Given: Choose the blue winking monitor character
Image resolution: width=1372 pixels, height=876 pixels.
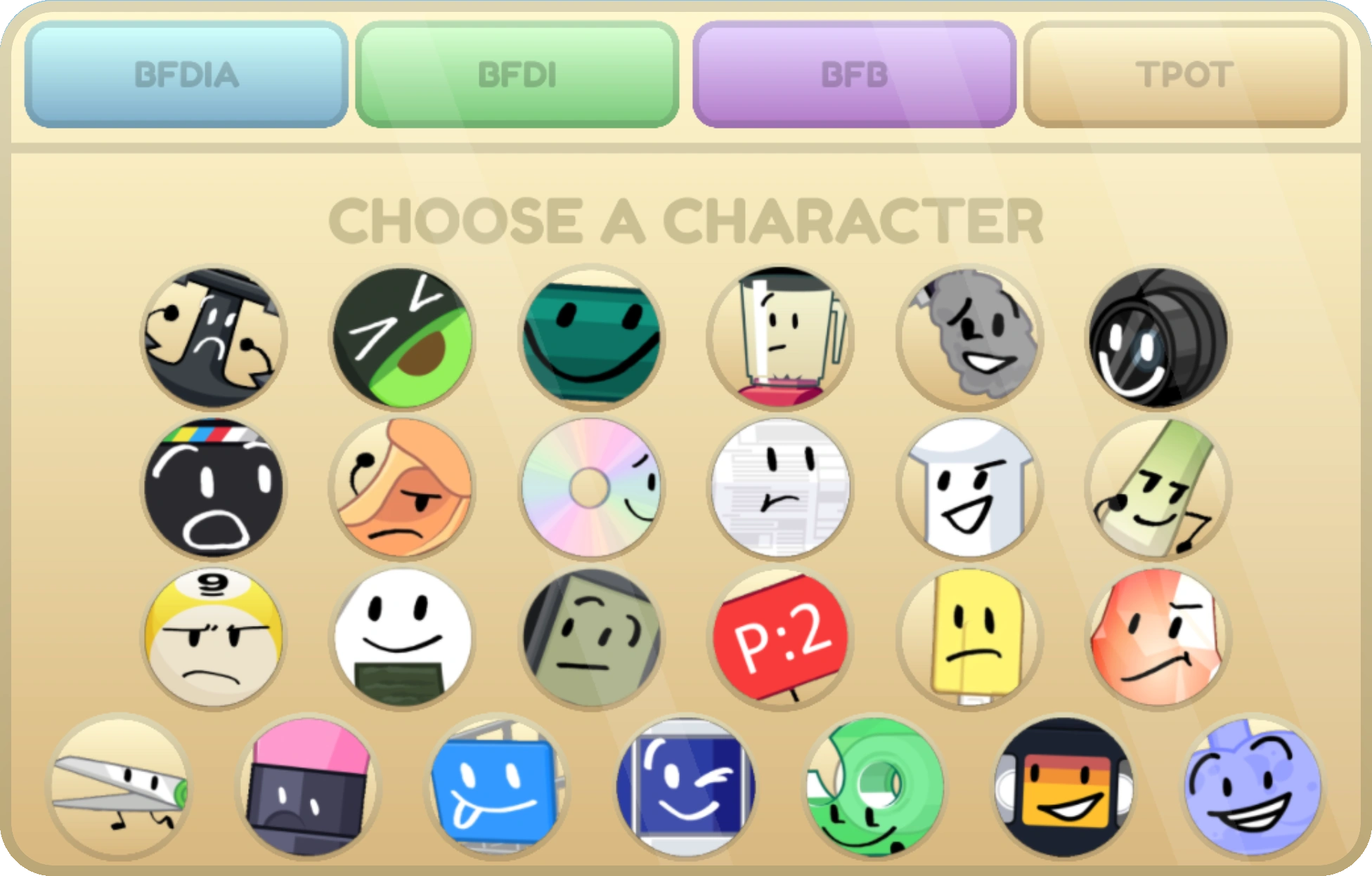Looking at the screenshot, I should click(686, 787).
